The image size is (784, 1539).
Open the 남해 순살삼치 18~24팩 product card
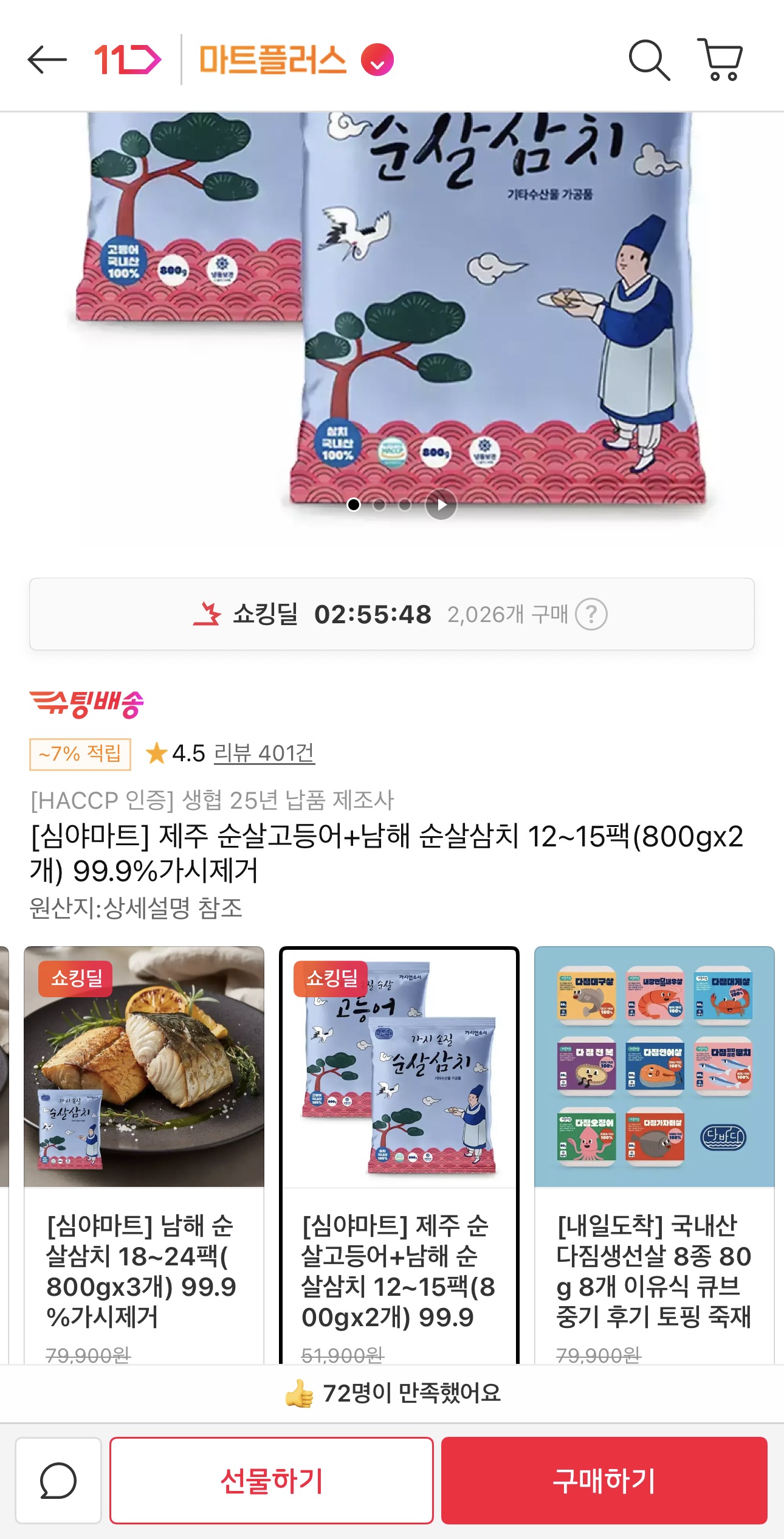144,1155
